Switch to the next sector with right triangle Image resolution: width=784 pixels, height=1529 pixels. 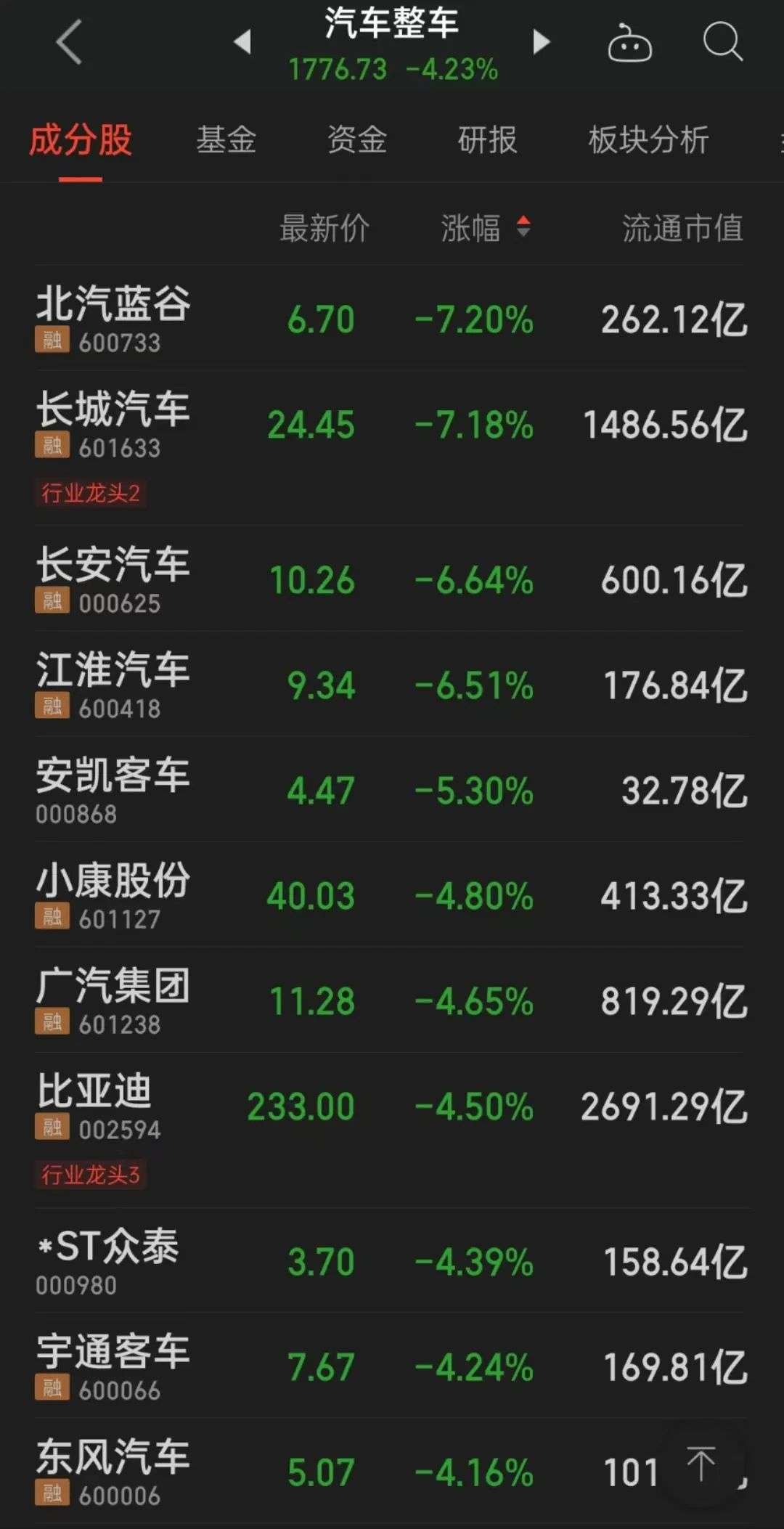541,41
